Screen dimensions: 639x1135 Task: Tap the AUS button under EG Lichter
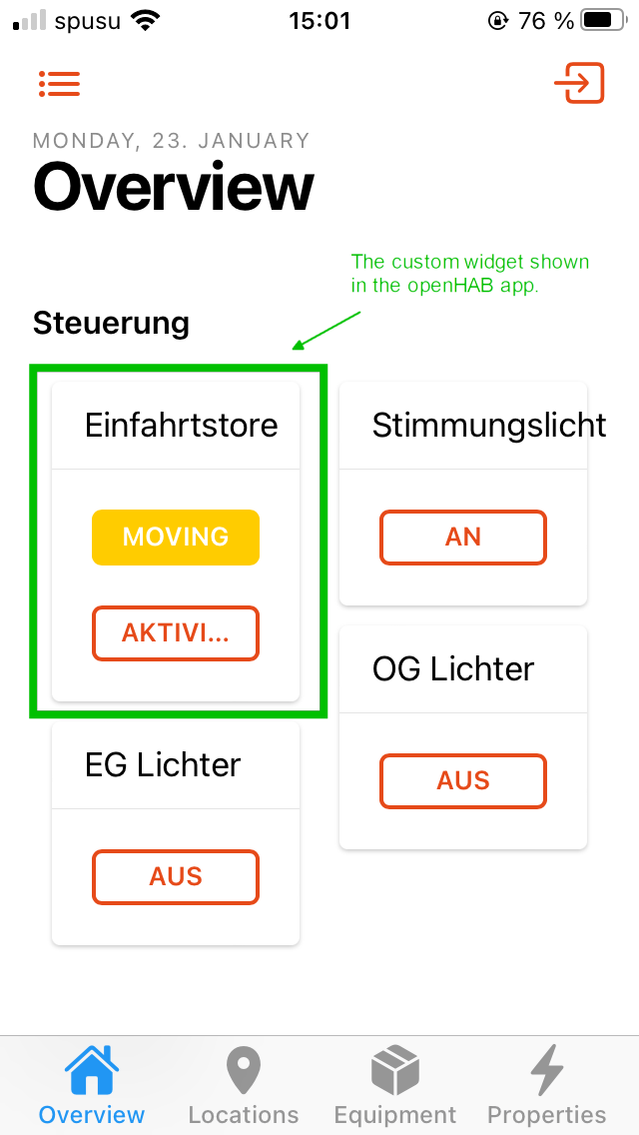click(176, 877)
